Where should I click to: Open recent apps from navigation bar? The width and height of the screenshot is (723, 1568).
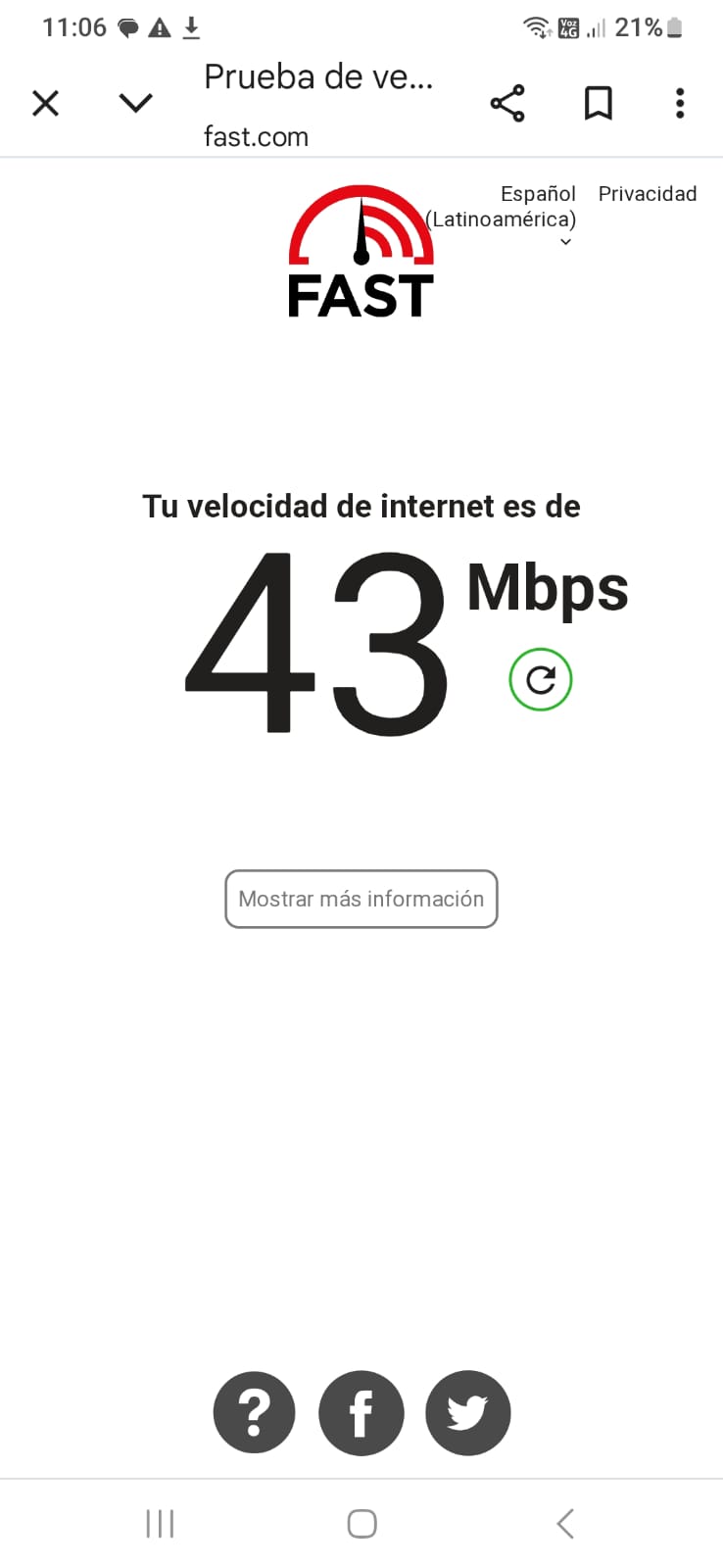click(160, 1524)
